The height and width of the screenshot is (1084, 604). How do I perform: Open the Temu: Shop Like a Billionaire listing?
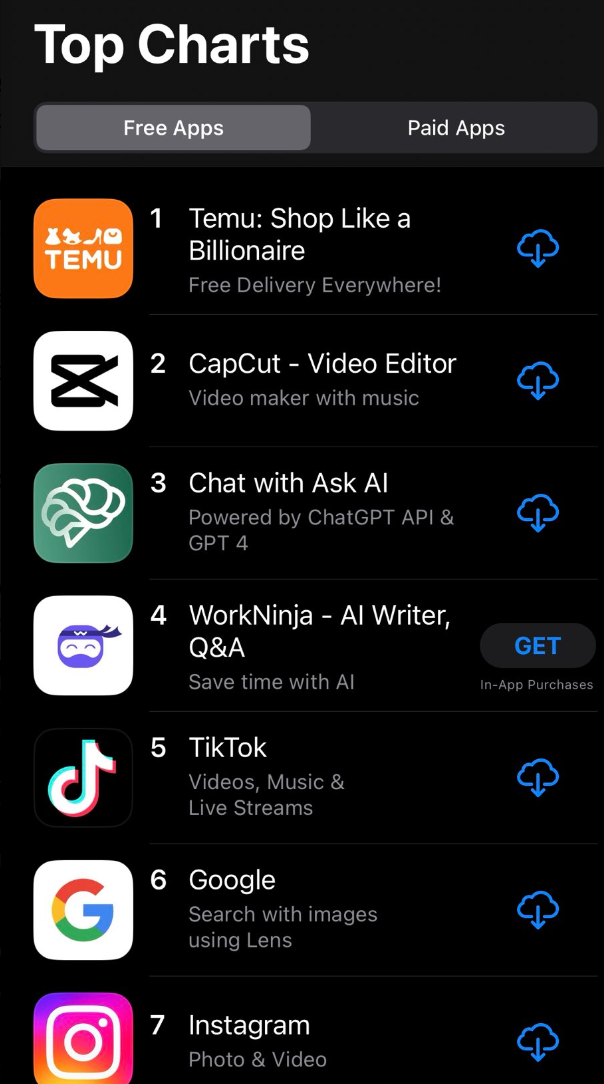300,235
